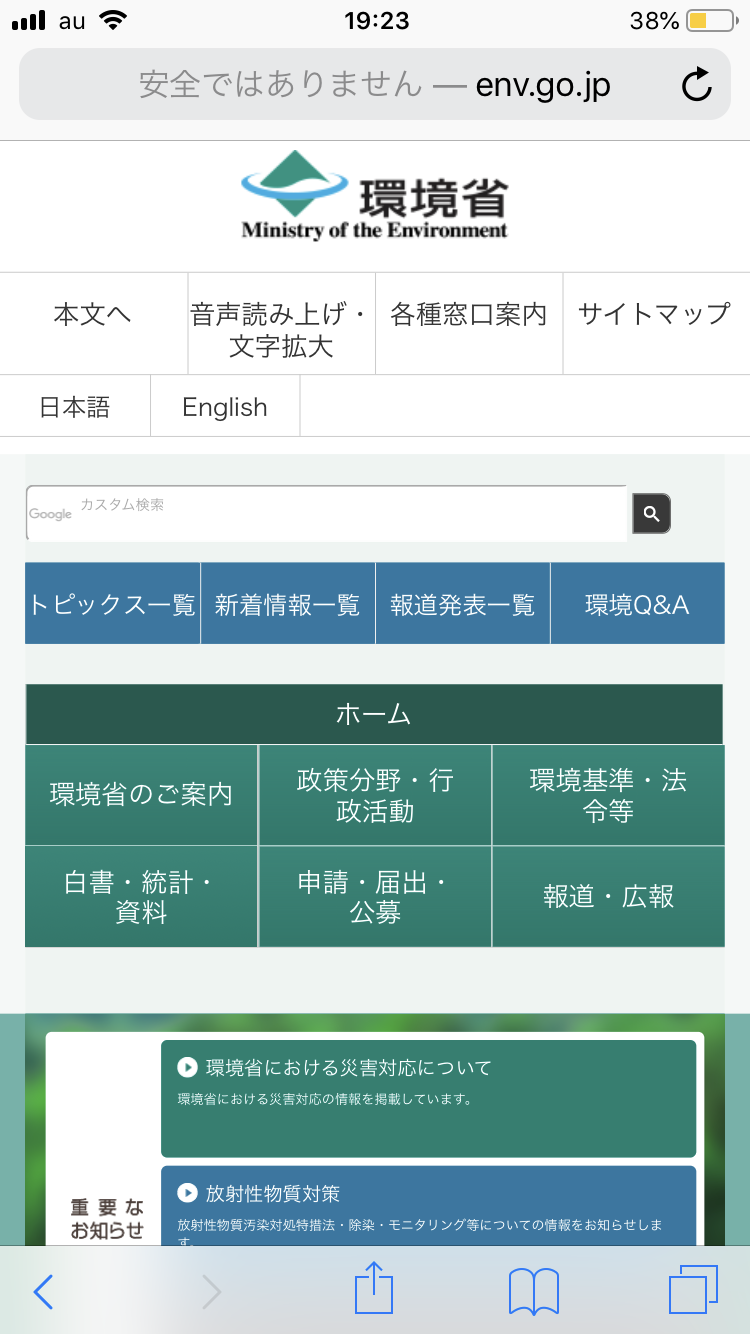Tap the magnifier search button
This screenshot has width=750, height=1334.
[x=651, y=514]
